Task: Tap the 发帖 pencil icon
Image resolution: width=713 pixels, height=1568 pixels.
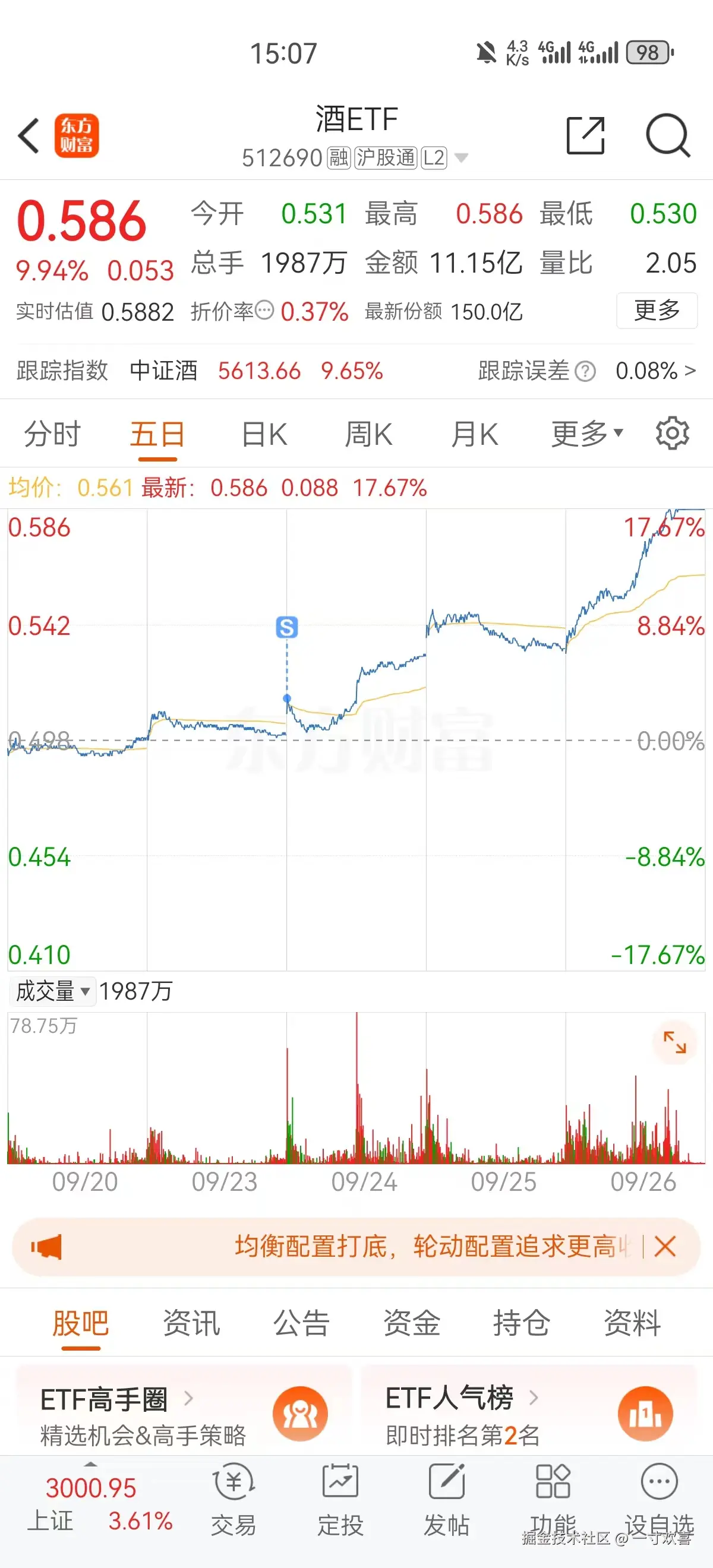Action: [446, 1484]
